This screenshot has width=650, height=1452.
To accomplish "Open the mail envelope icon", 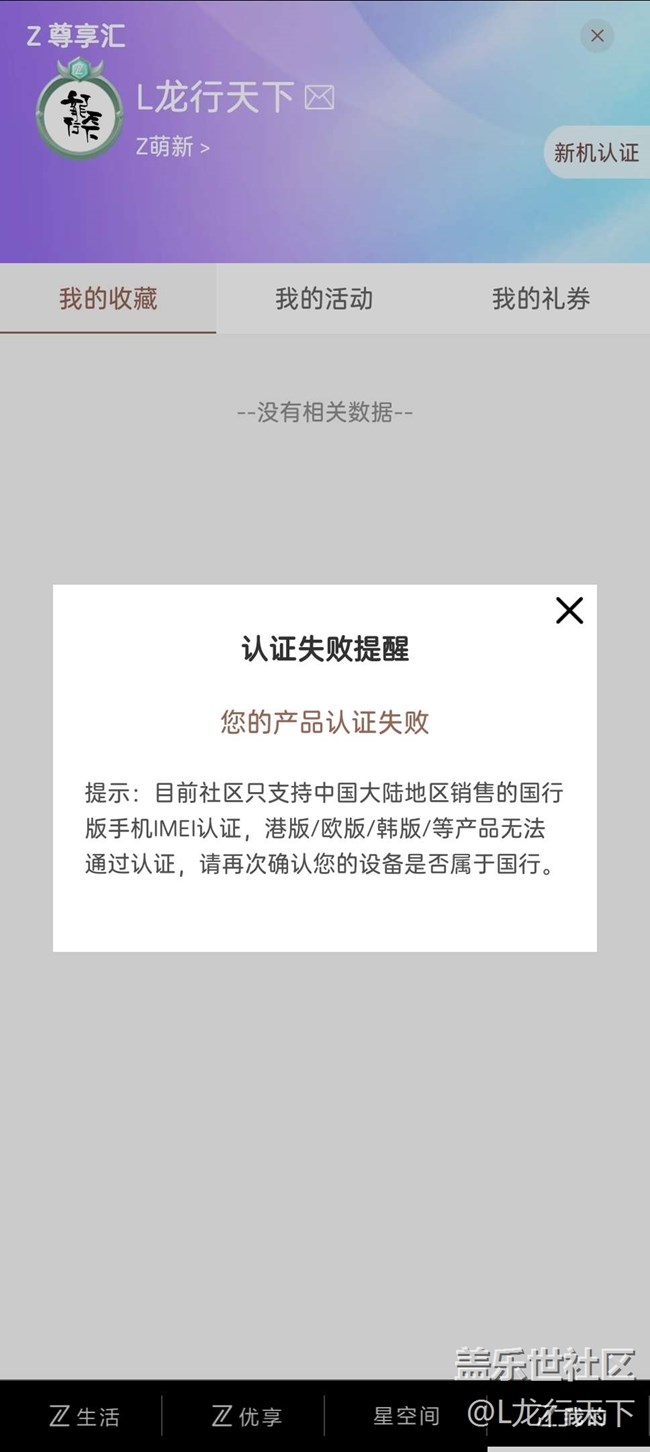I will tap(319, 98).
